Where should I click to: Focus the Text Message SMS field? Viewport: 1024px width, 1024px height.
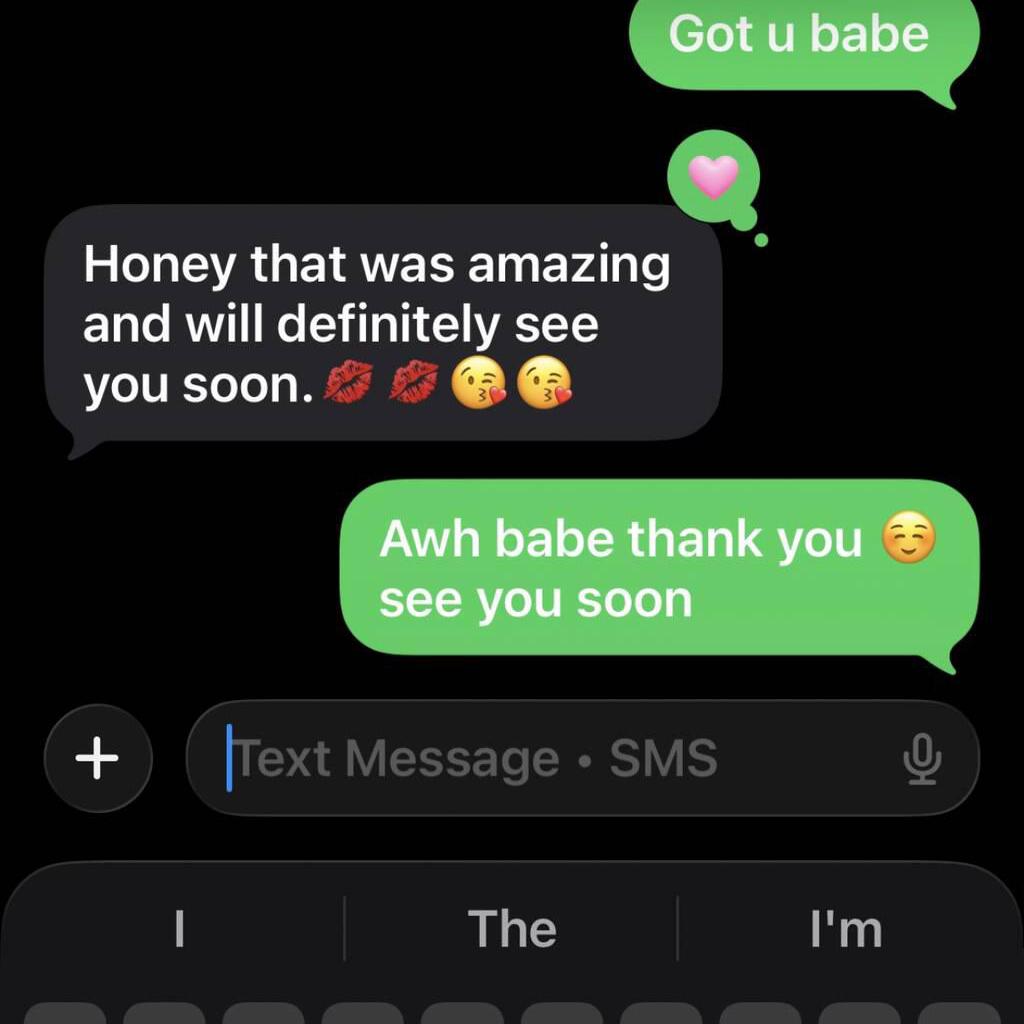click(x=540, y=758)
